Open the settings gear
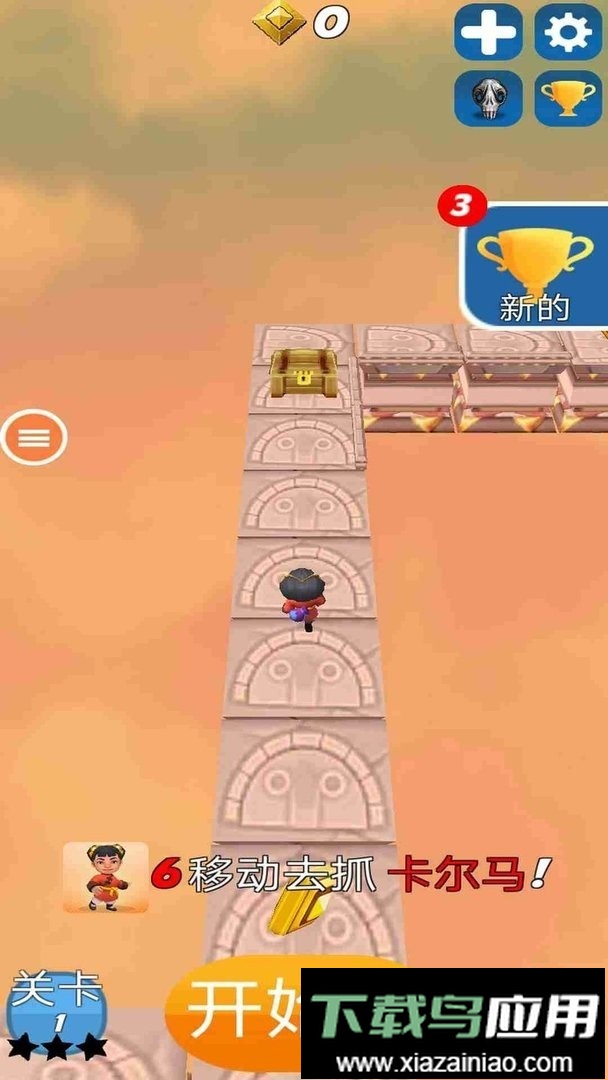Viewport: 608px width, 1080px height. click(x=568, y=33)
